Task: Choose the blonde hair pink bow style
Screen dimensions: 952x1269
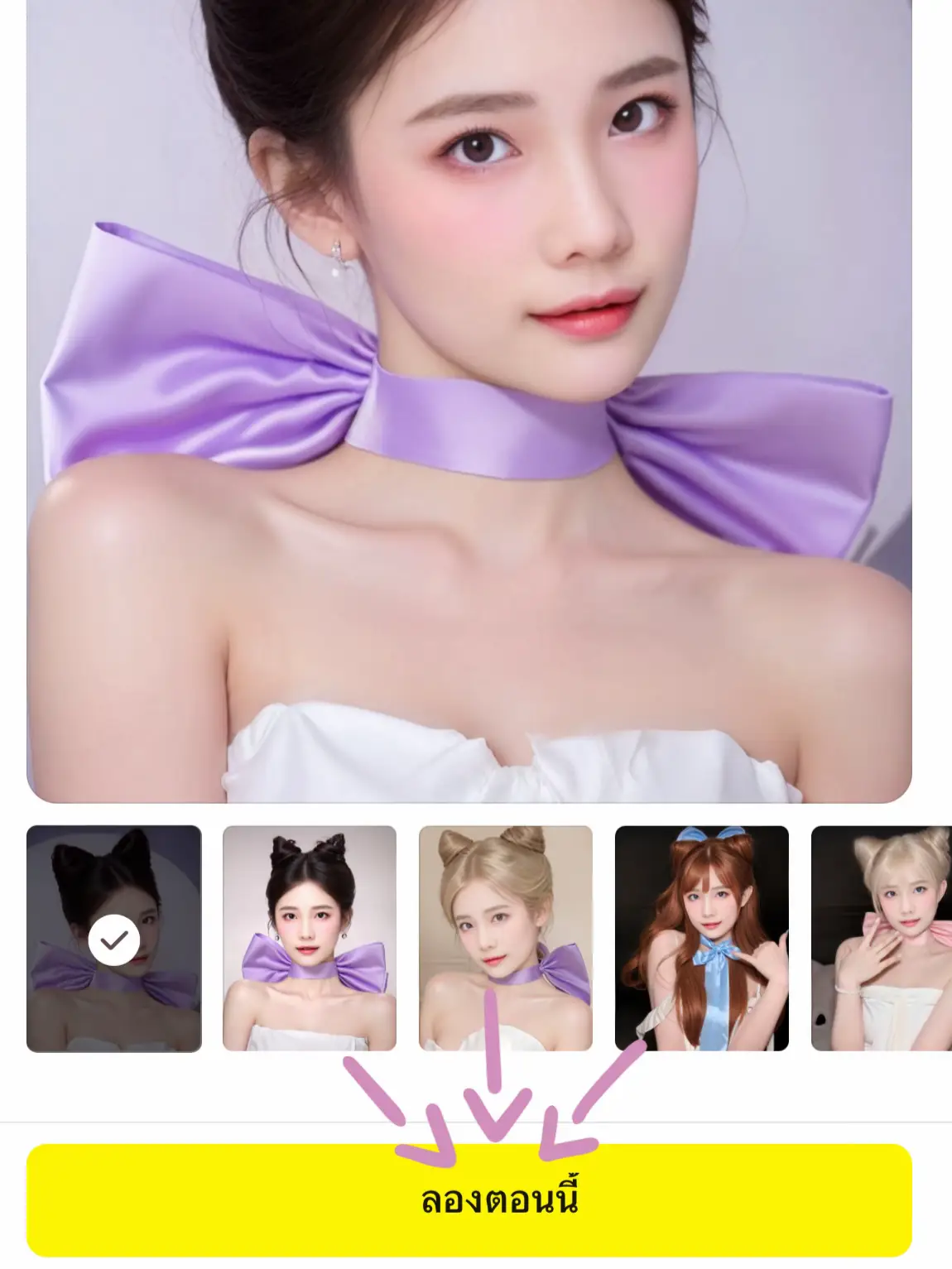Action: 882,939
